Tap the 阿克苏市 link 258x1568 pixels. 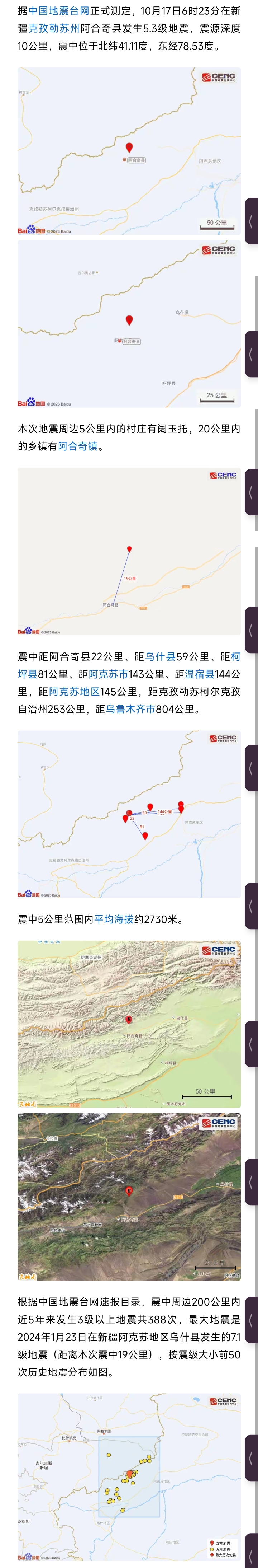point(108,674)
